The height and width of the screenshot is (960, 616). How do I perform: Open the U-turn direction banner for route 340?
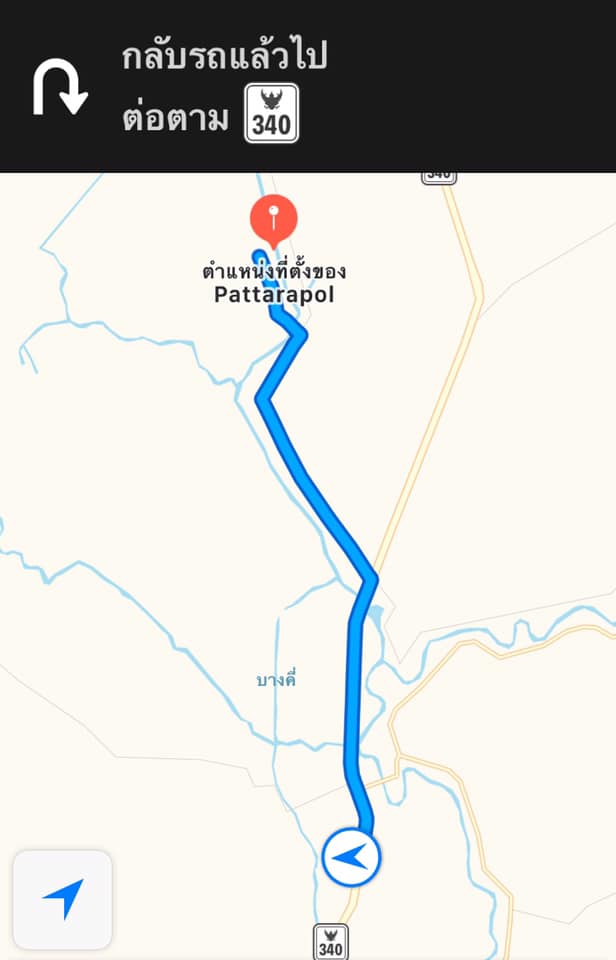[x=308, y=87]
